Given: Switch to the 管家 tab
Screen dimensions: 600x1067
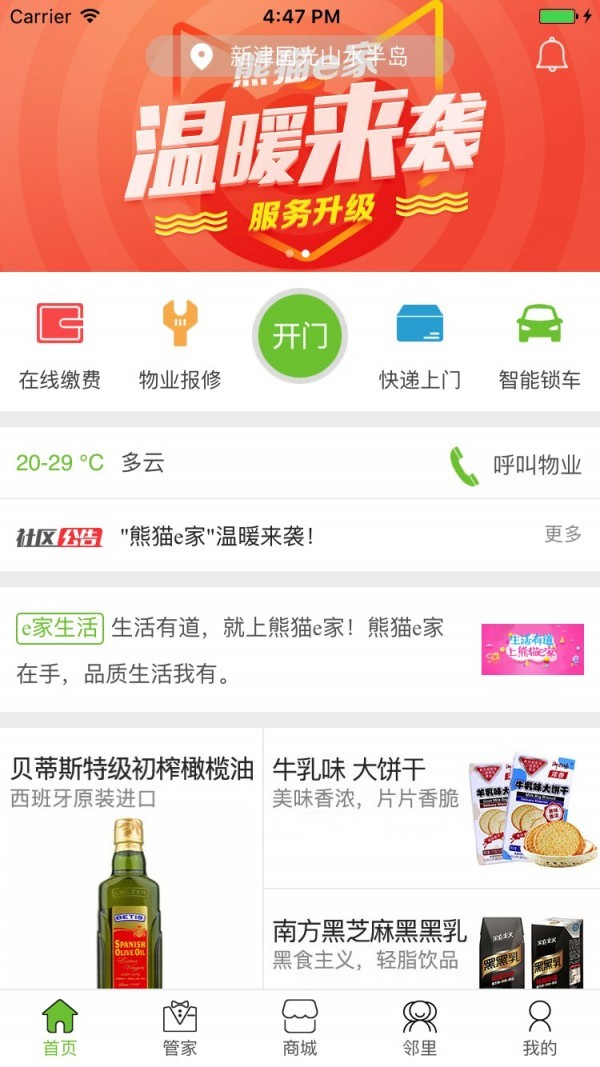Looking at the screenshot, I should pos(180,1029).
